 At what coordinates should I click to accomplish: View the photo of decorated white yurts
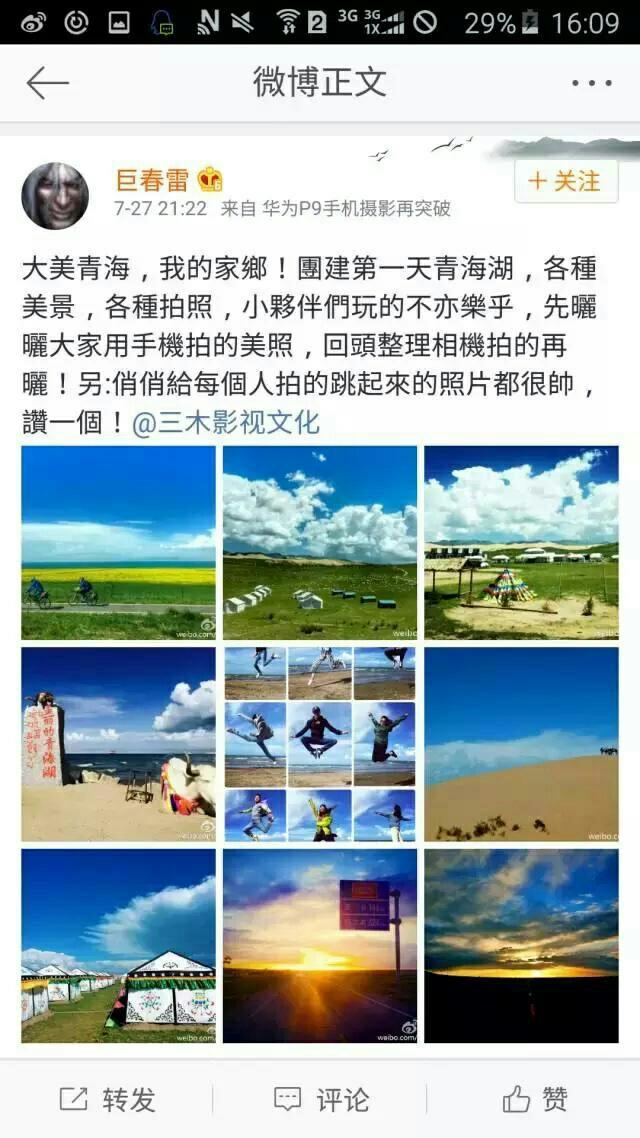click(118, 946)
